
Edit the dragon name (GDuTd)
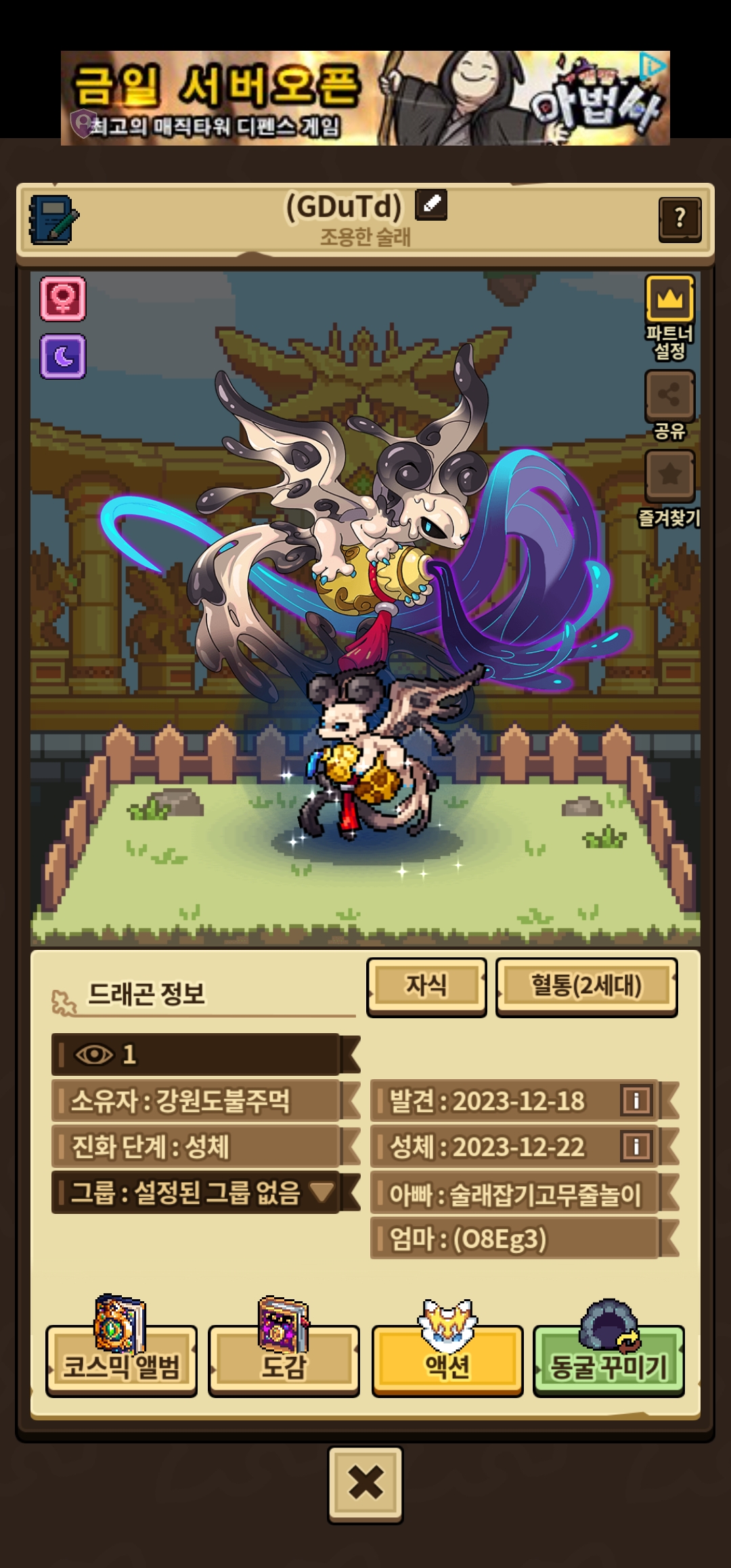(x=431, y=204)
